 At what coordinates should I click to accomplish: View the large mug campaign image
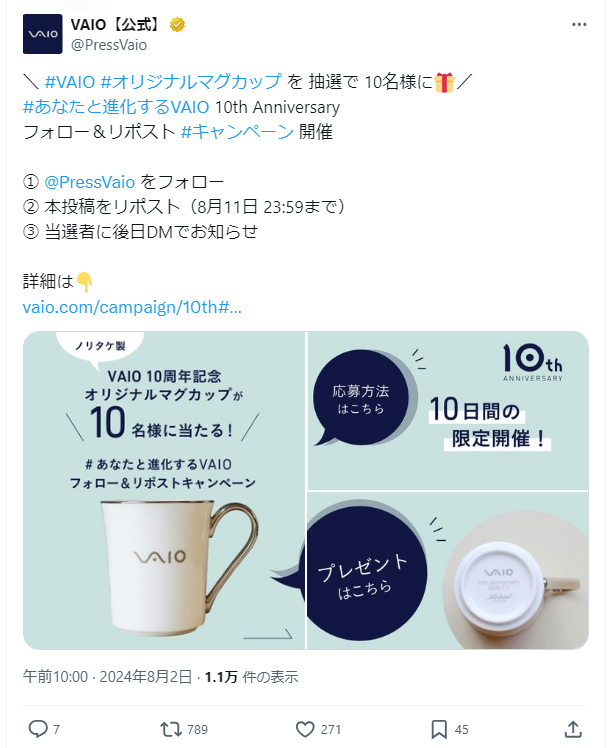coord(164,490)
